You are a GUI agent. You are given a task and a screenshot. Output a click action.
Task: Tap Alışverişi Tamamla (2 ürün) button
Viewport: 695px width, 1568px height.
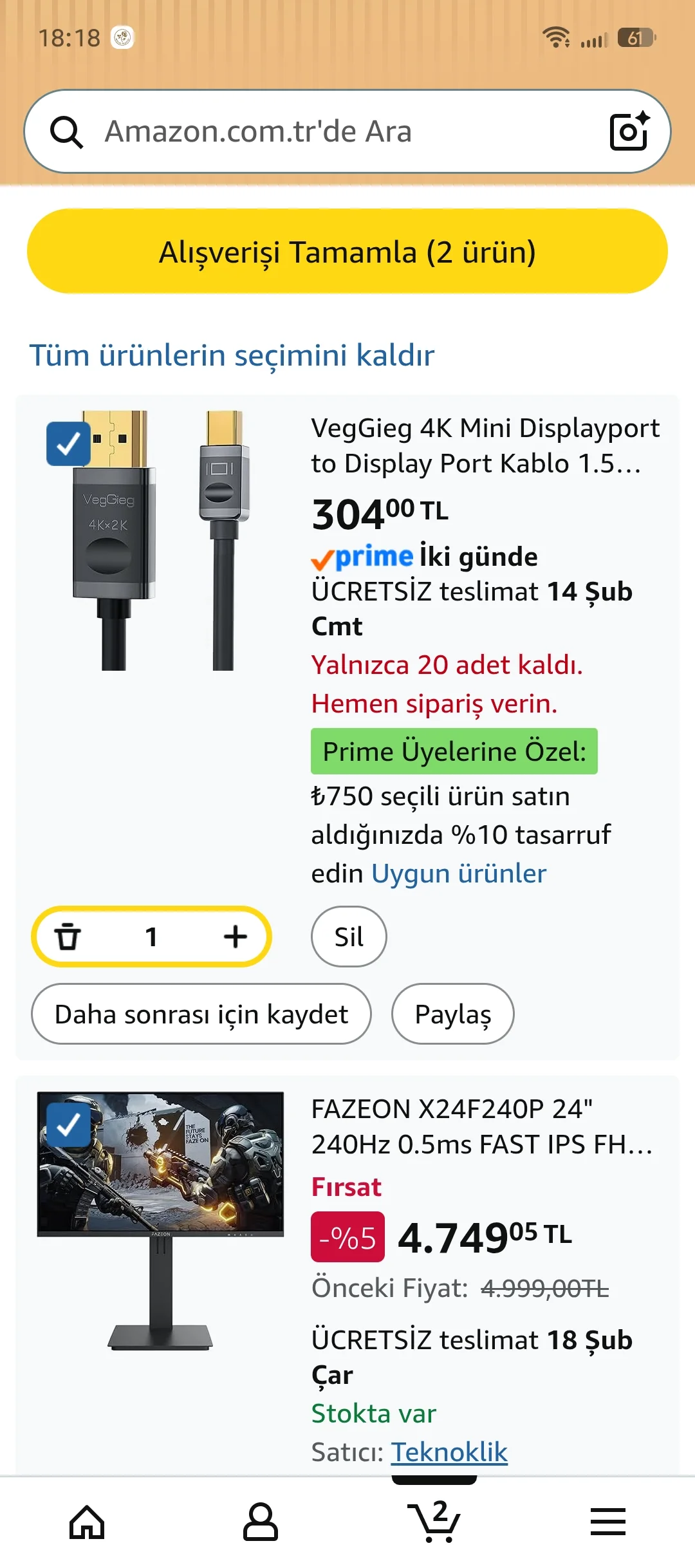347,252
